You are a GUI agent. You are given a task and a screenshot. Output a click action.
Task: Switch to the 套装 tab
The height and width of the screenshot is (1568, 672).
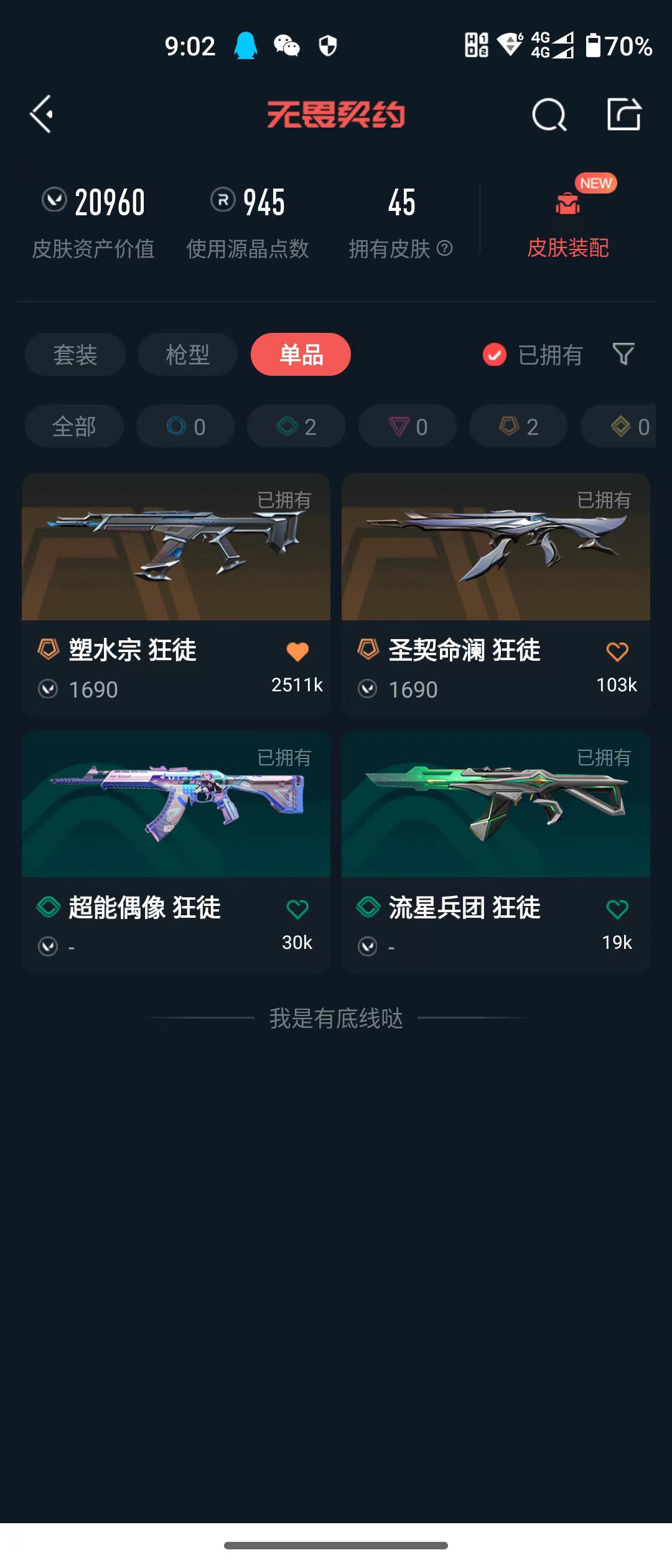[75, 355]
